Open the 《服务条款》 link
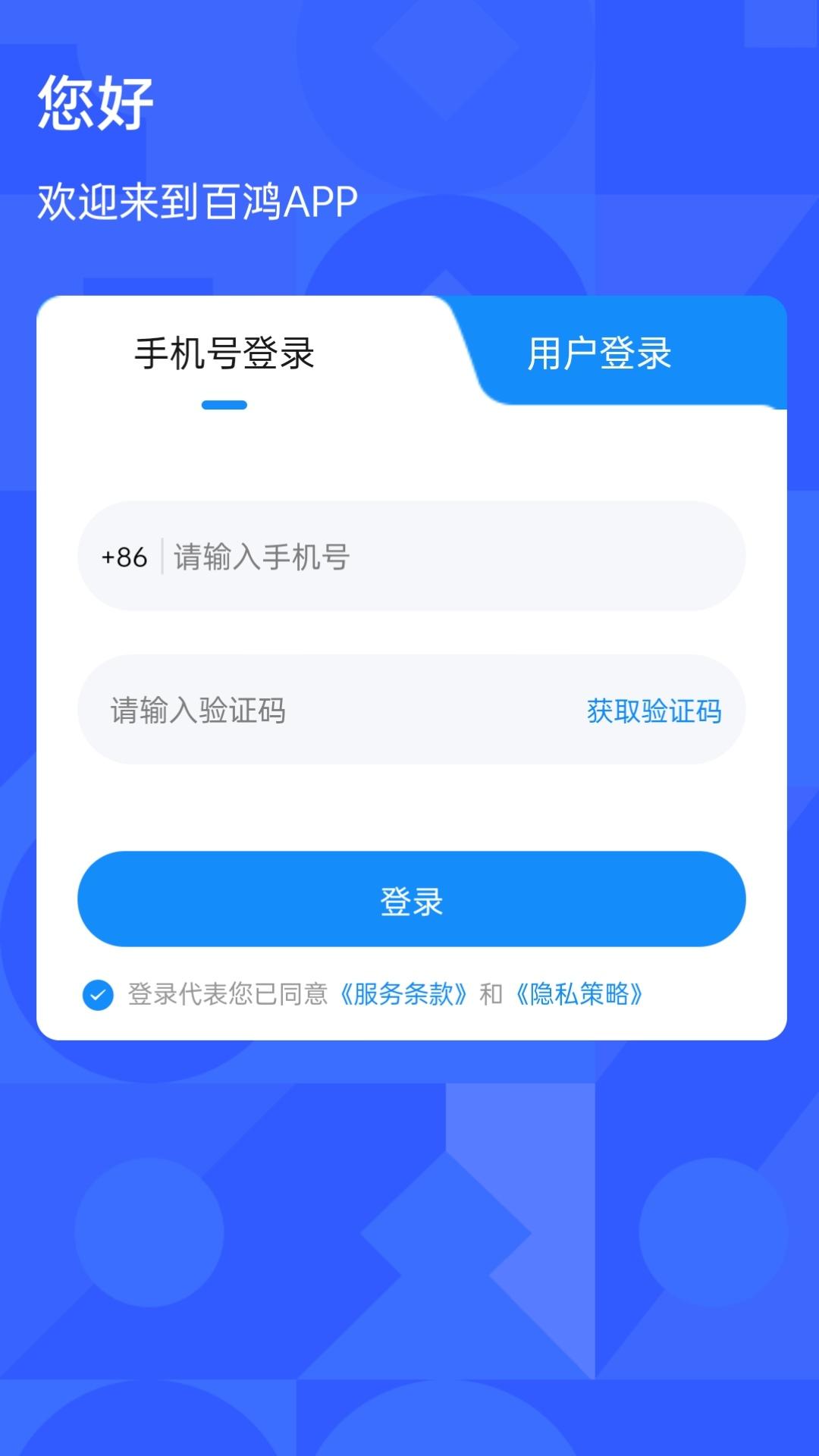This screenshot has width=819, height=1456. pyautogui.click(x=403, y=994)
